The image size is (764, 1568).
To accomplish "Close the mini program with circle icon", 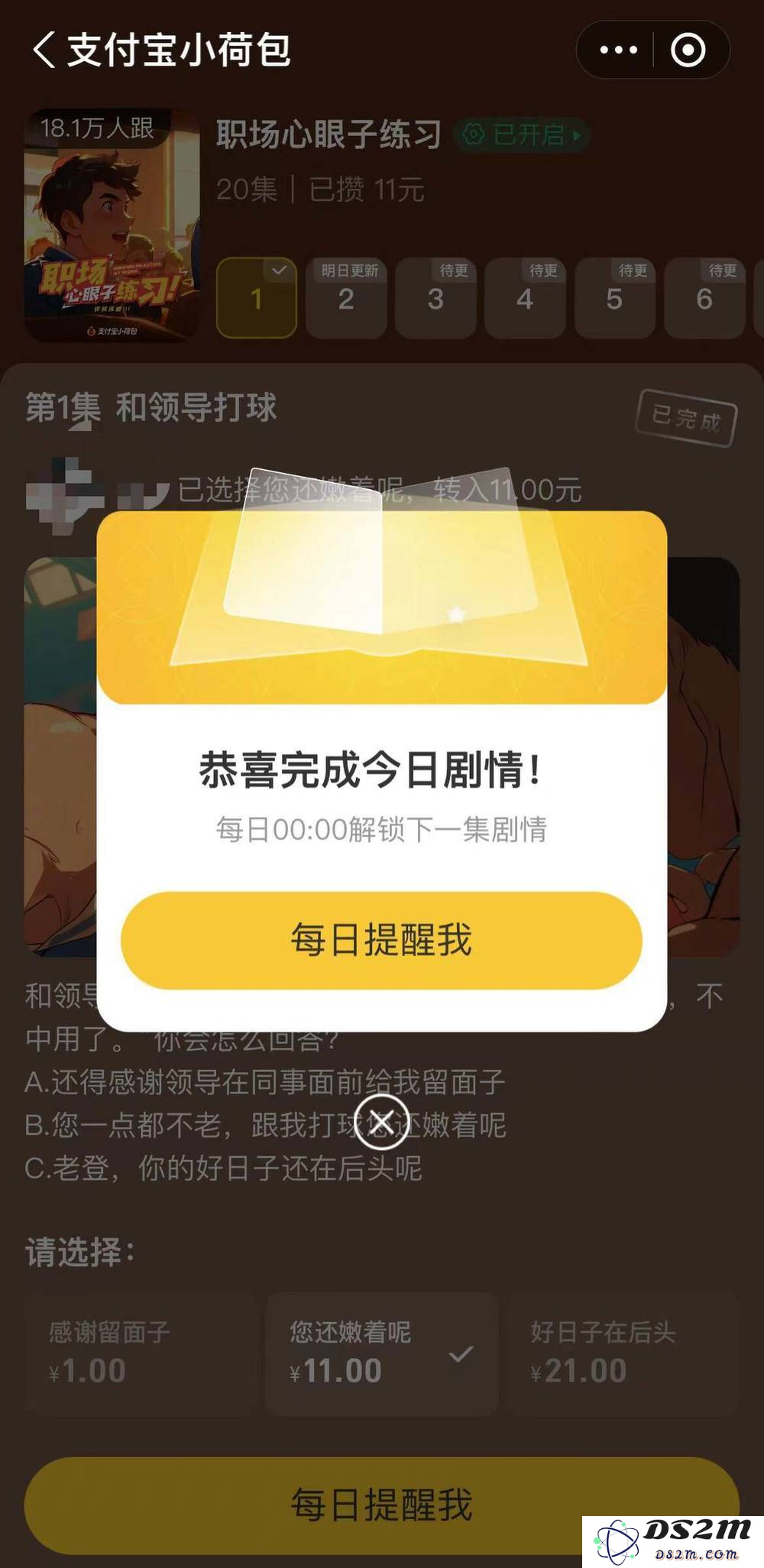I will (x=688, y=50).
